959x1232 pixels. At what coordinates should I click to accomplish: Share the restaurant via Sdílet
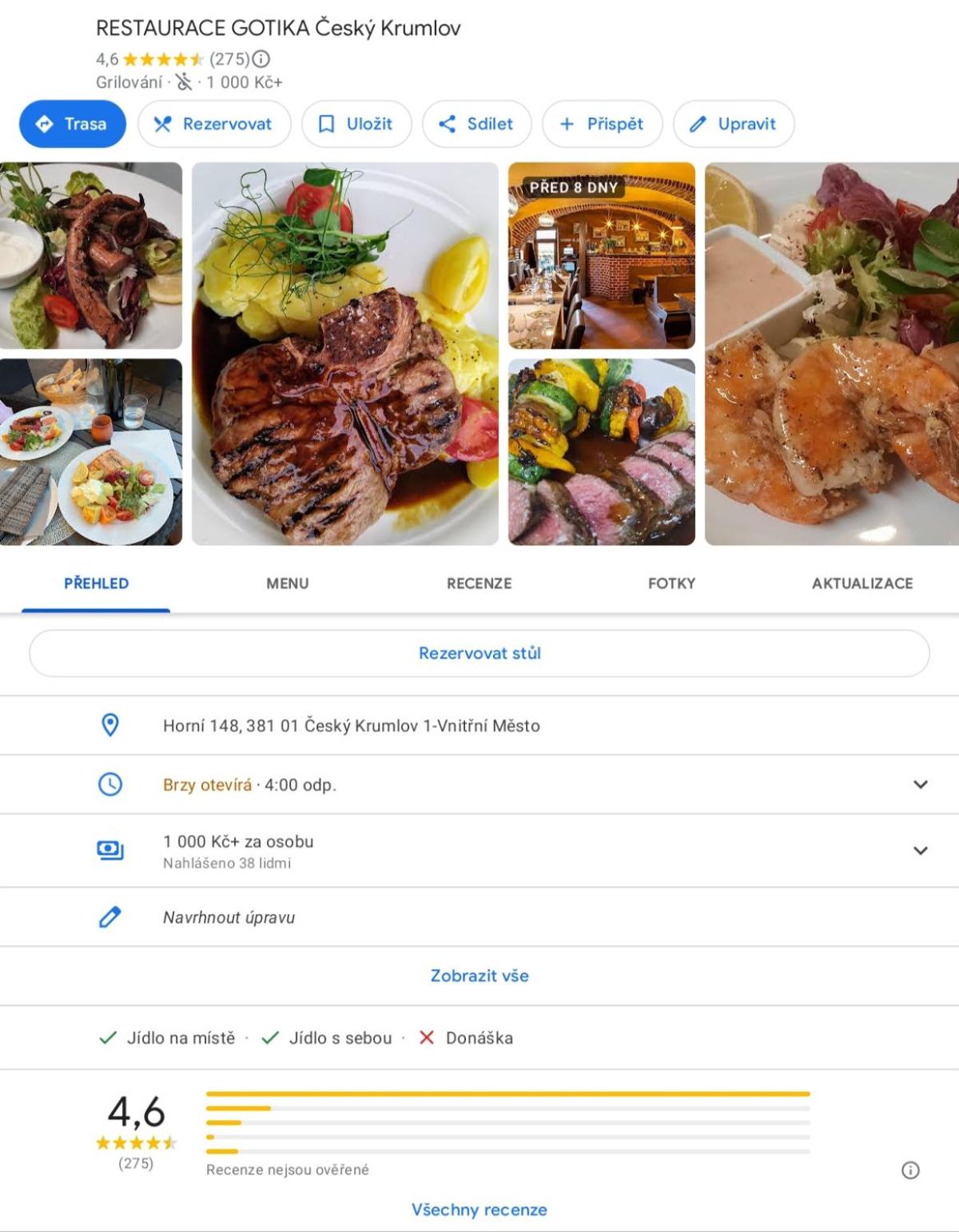coord(477,124)
